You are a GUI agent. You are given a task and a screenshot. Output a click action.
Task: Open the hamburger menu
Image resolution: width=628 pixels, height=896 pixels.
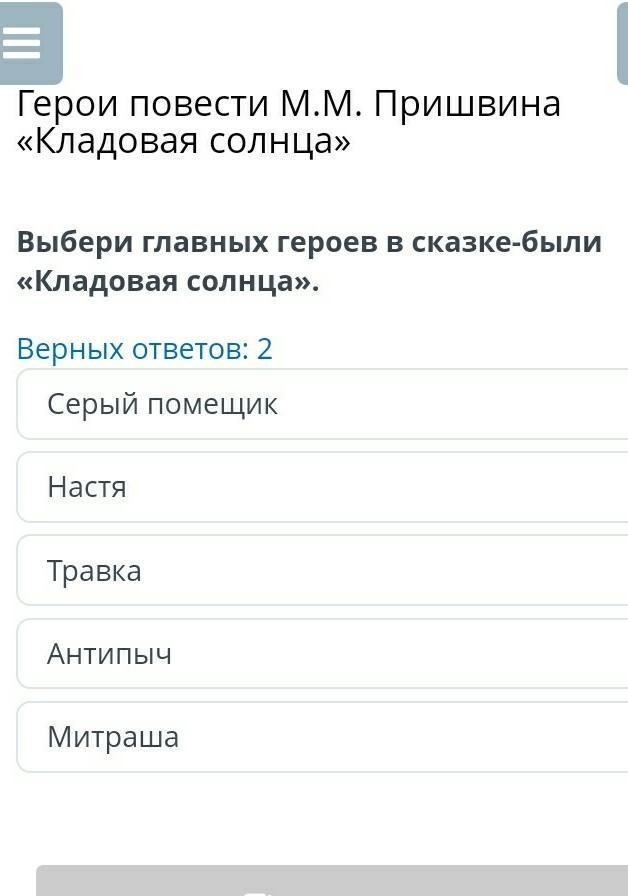click(x=27, y=43)
